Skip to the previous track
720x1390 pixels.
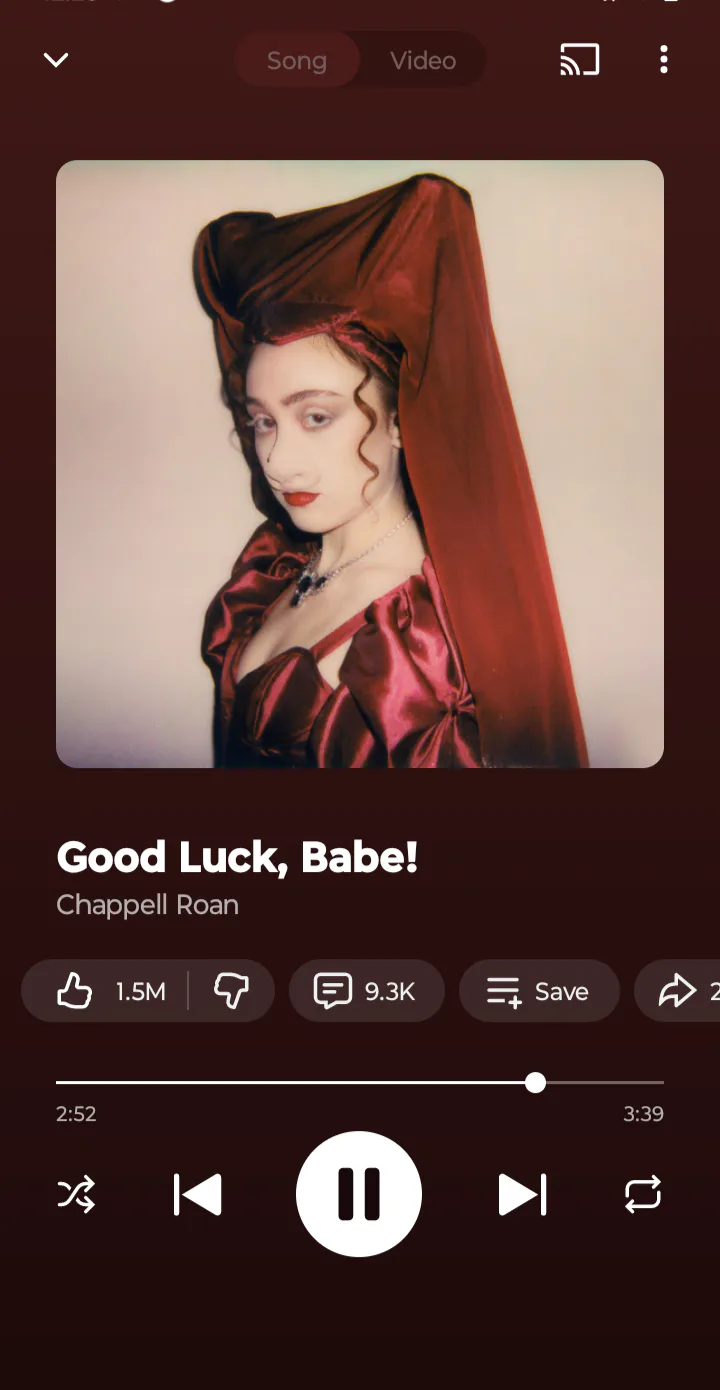197,1194
